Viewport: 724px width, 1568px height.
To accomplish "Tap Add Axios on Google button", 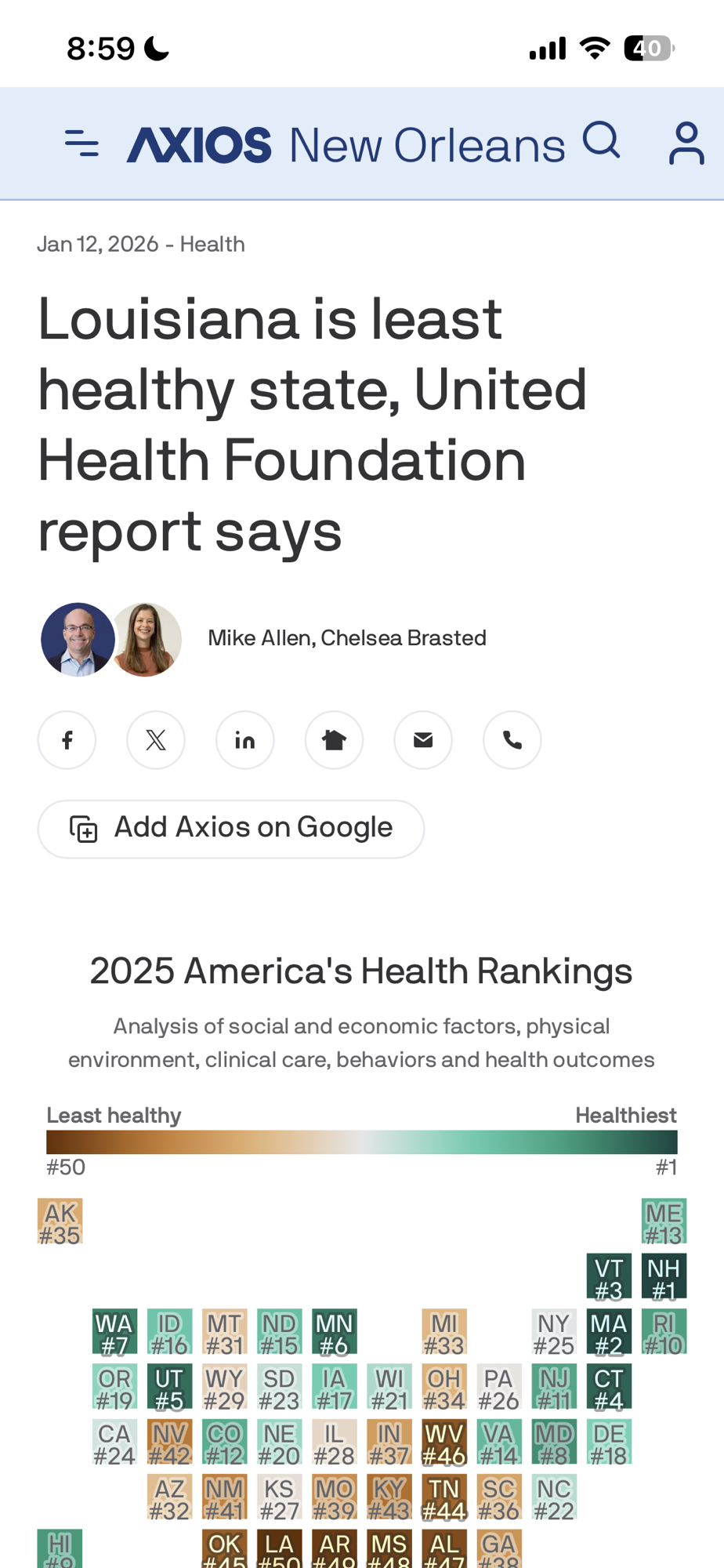I will pyautogui.click(x=231, y=829).
